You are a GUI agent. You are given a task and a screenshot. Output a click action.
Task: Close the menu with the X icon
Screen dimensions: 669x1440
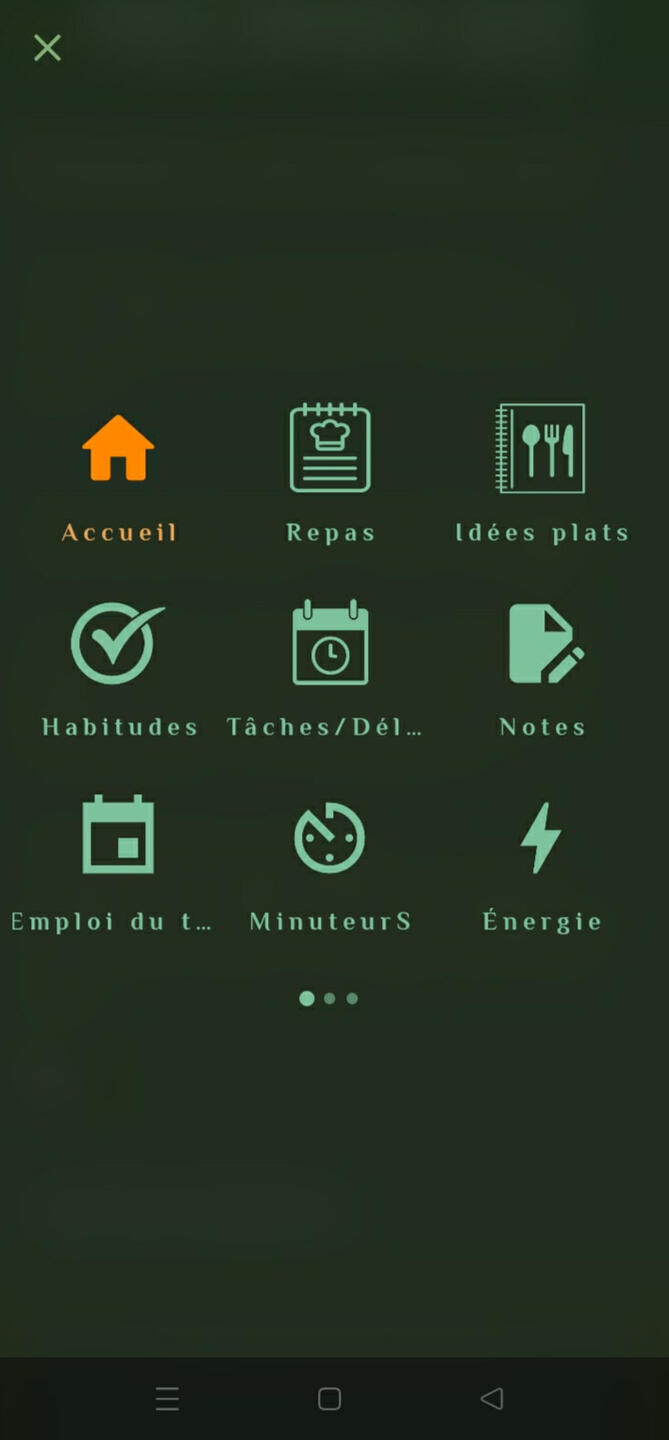point(47,47)
